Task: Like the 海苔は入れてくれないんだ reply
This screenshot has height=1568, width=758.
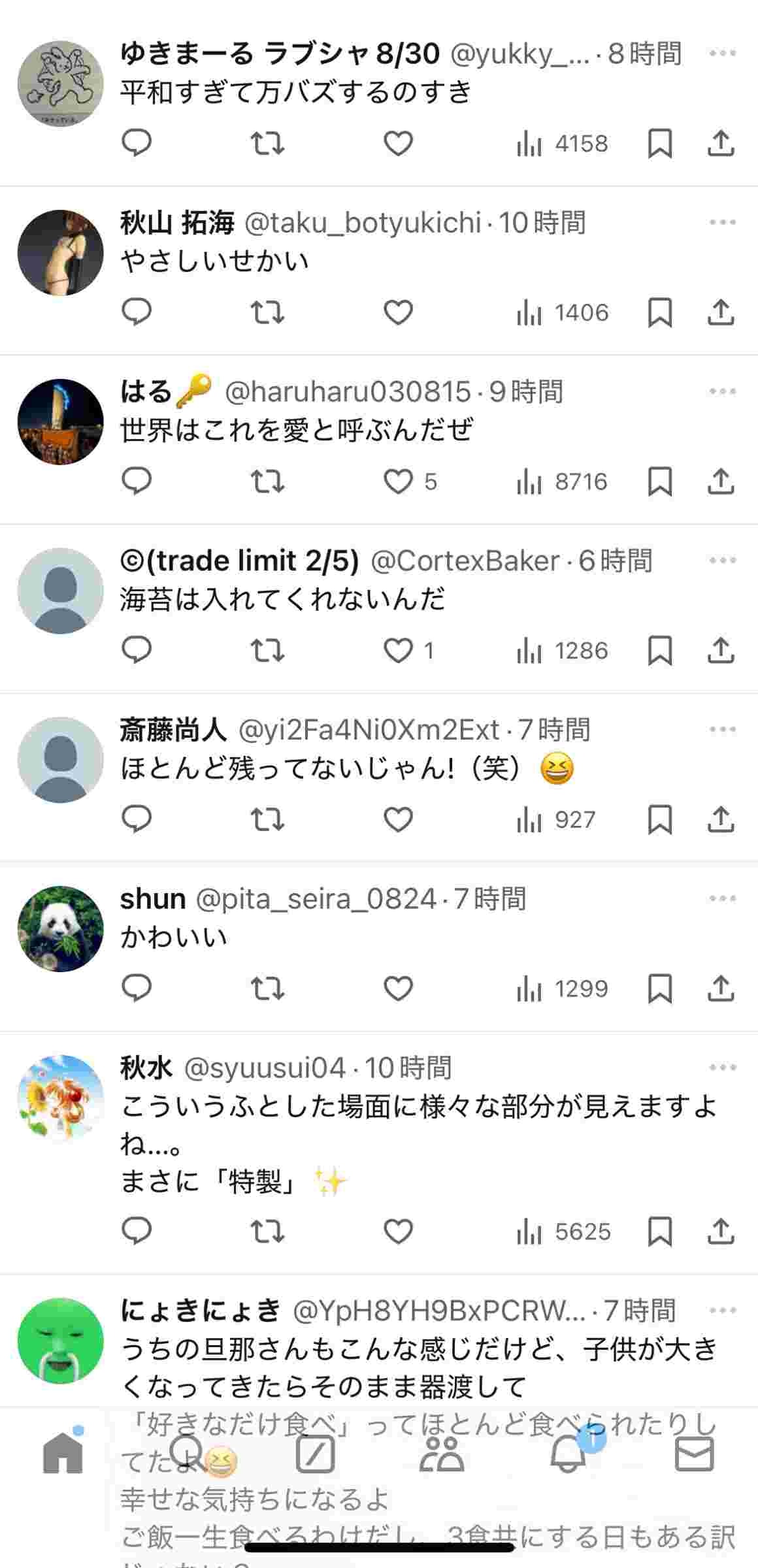Action: pos(398,651)
